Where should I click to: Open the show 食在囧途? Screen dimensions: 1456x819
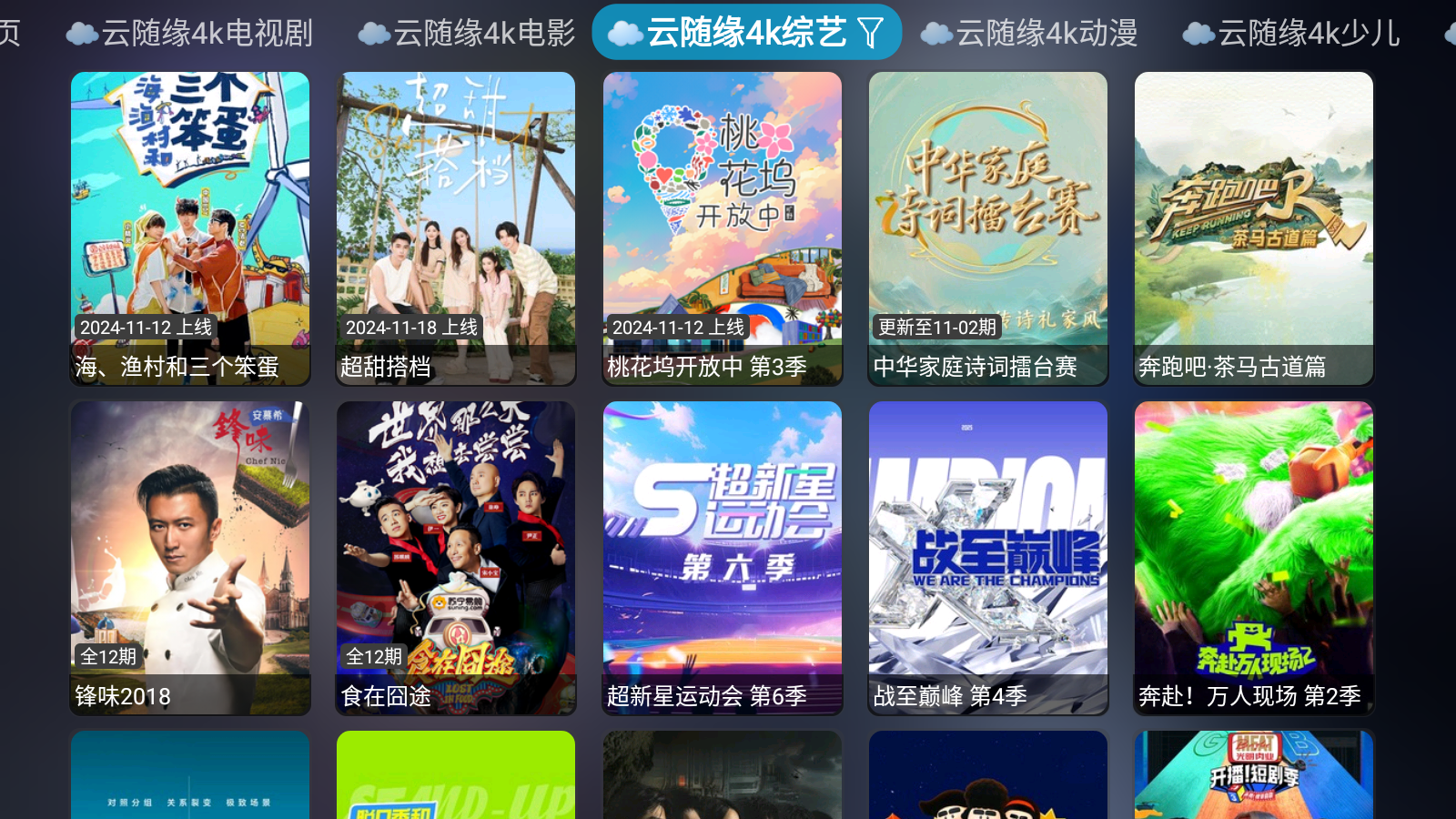pyautogui.click(x=456, y=557)
